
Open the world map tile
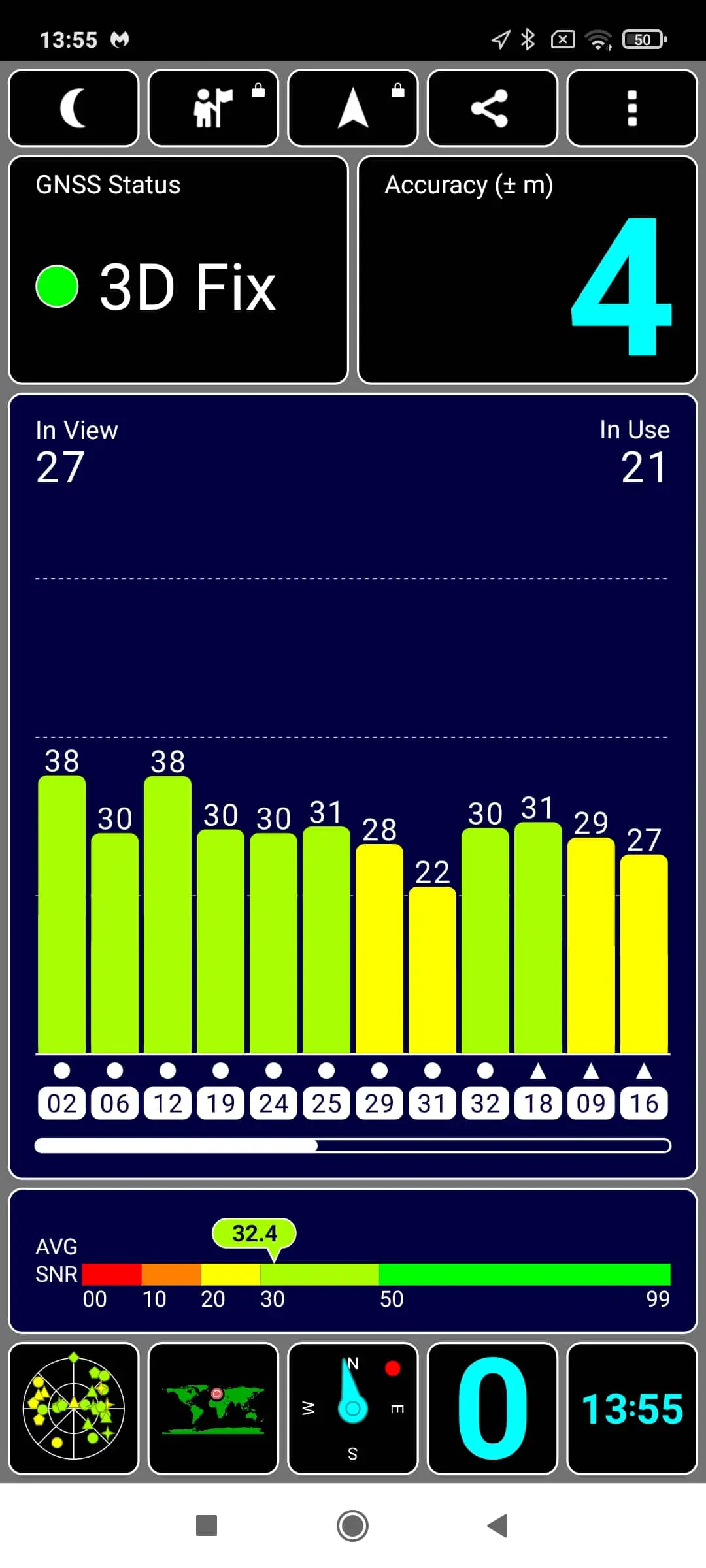coord(214,1409)
